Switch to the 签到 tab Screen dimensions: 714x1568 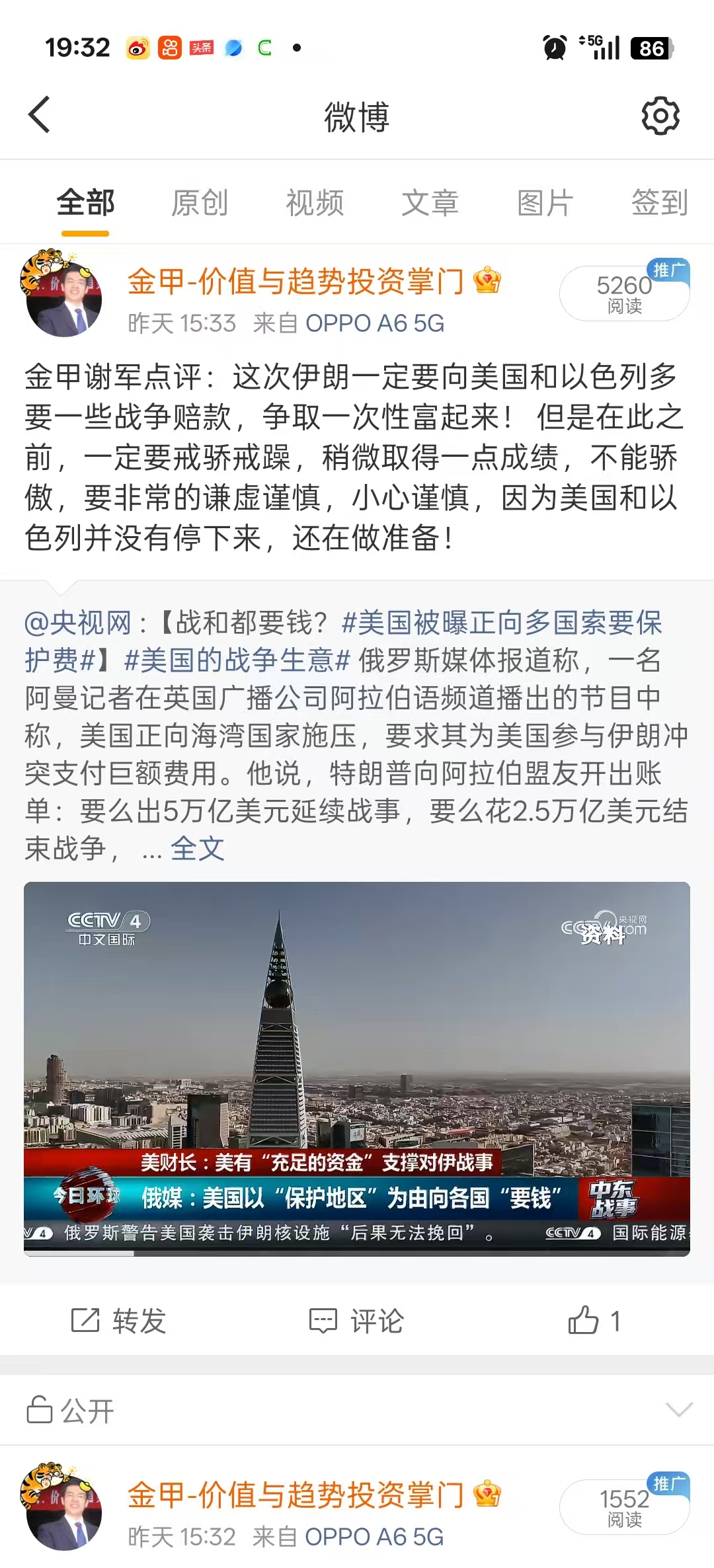(659, 203)
